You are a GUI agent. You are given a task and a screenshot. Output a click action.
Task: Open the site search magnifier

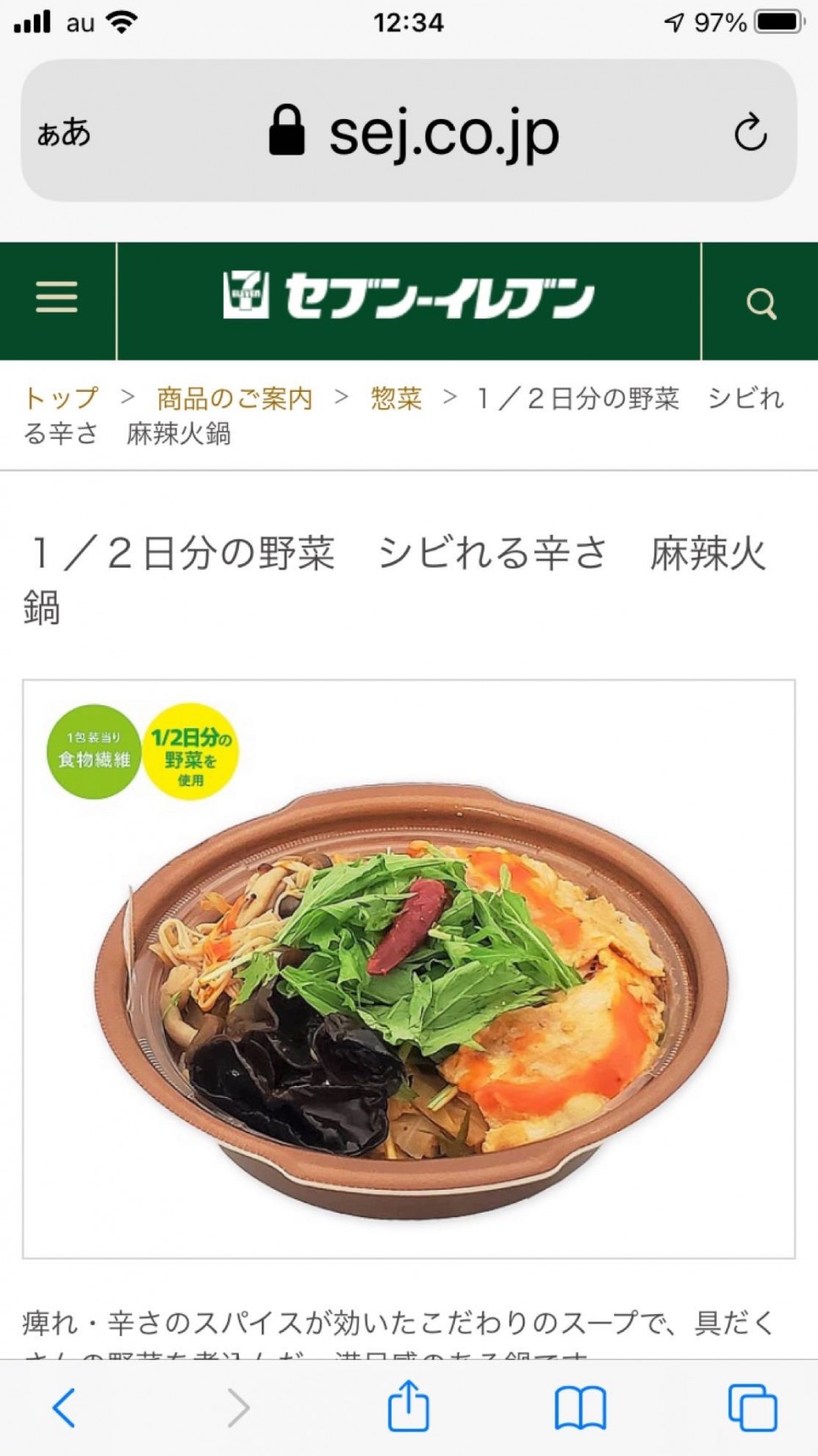click(x=761, y=303)
